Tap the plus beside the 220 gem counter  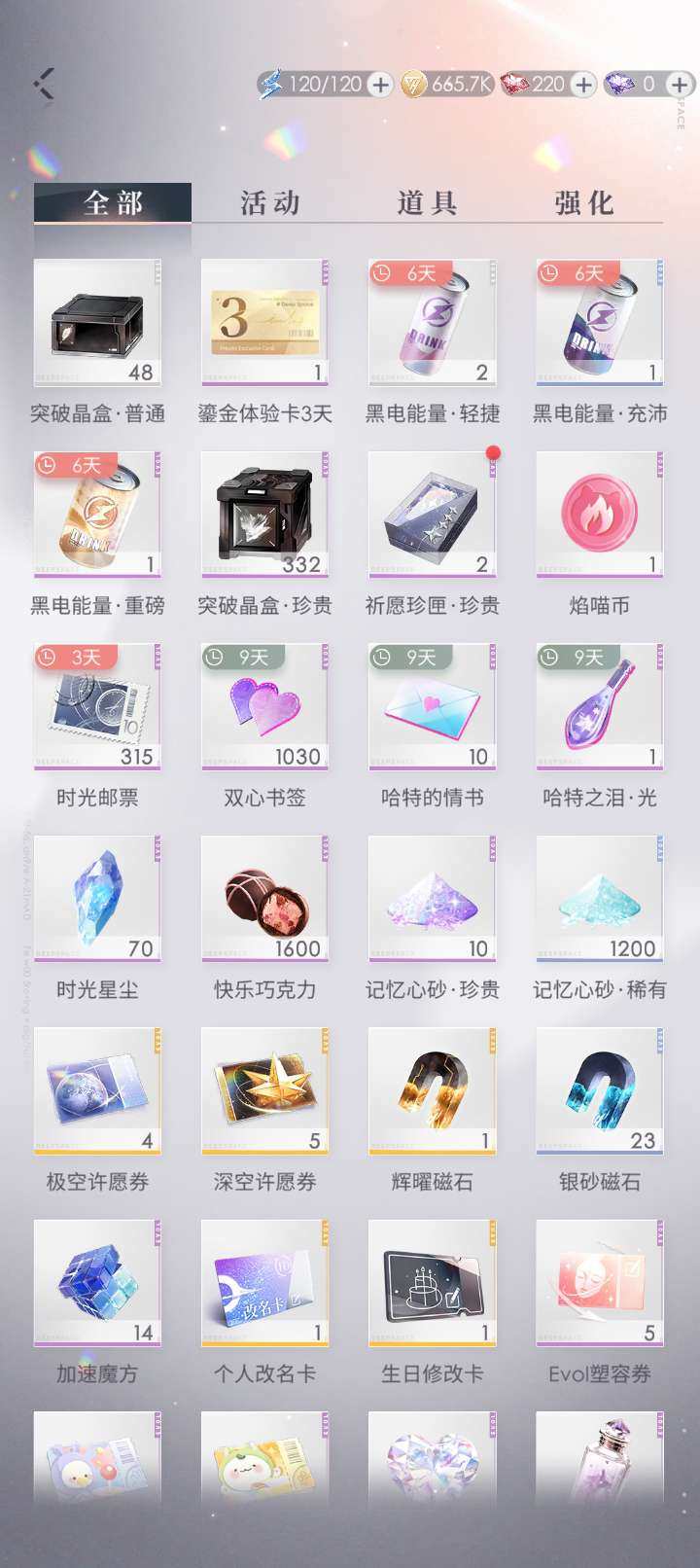(x=581, y=84)
